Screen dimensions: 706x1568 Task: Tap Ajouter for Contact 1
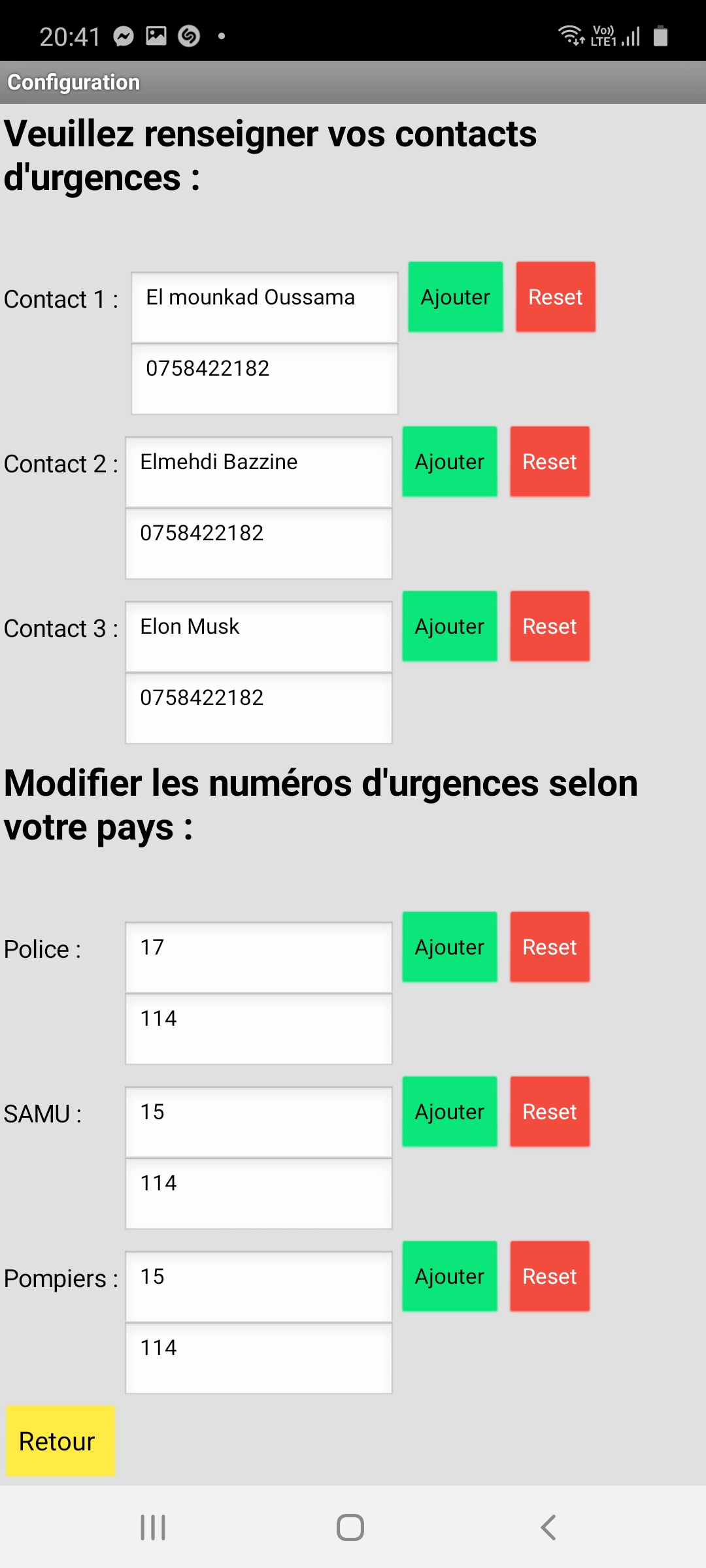(456, 297)
